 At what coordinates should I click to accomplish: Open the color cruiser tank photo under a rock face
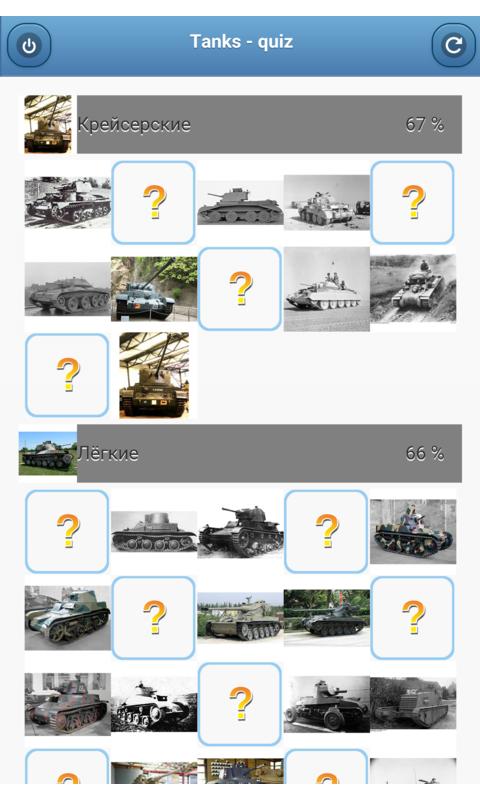point(154,289)
